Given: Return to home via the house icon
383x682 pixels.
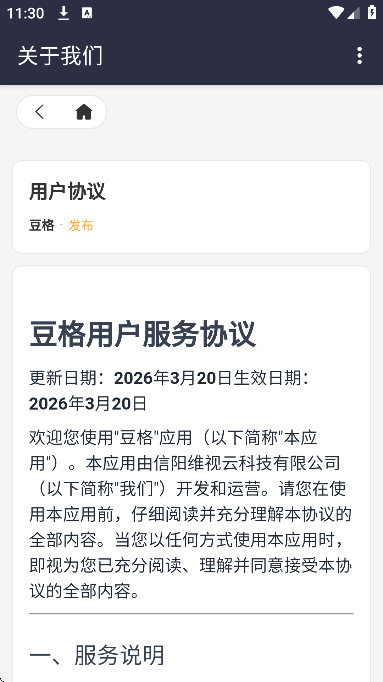Looking at the screenshot, I should (x=84, y=112).
